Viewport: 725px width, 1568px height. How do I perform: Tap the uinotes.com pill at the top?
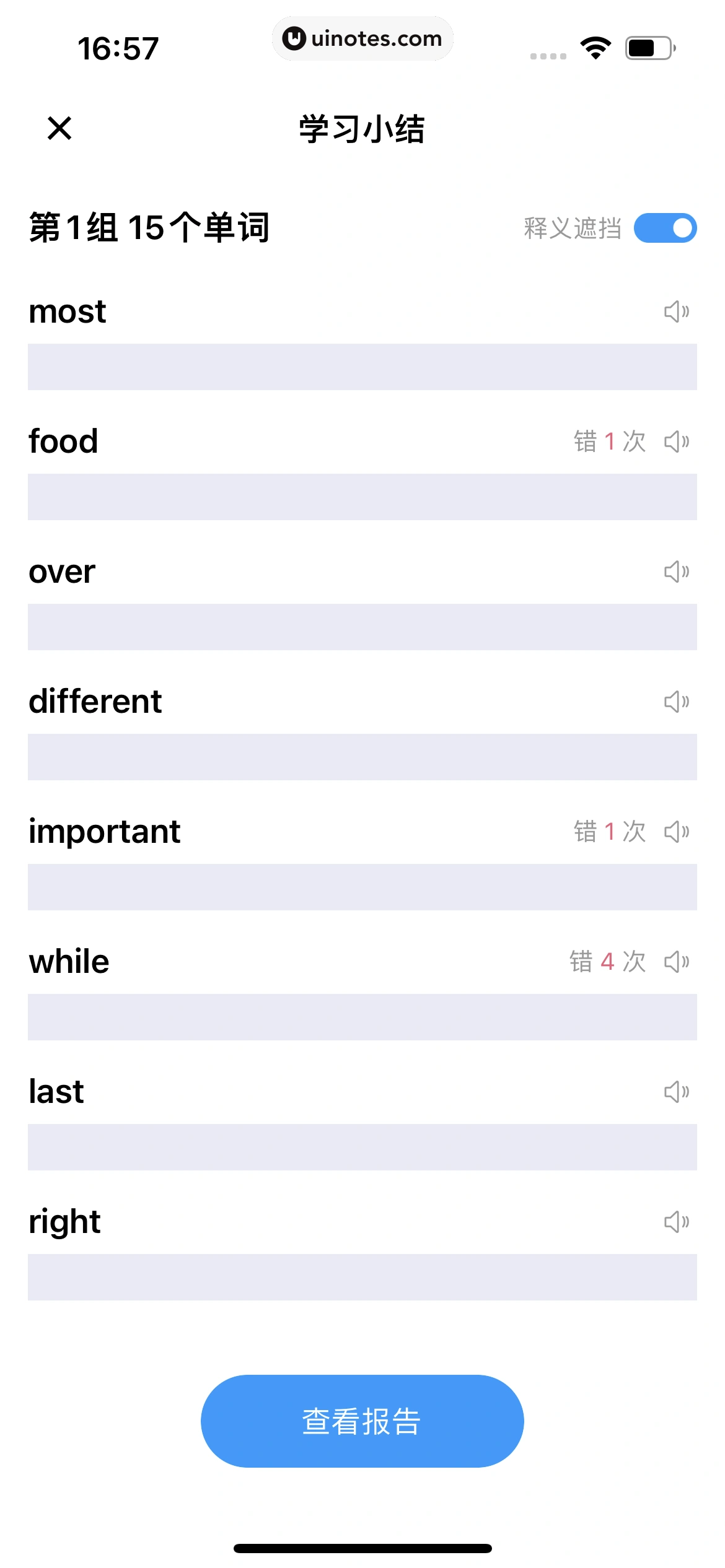click(x=362, y=38)
